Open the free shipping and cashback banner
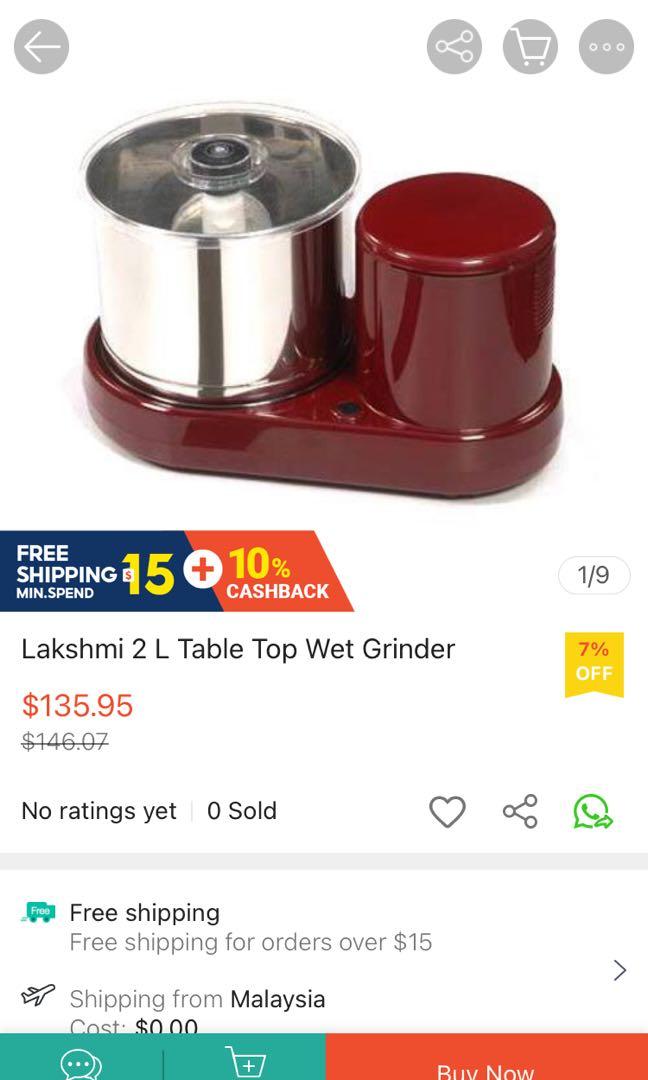Image resolution: width=648 pixels, height=1080 pixels. click(x=176, y=571)
